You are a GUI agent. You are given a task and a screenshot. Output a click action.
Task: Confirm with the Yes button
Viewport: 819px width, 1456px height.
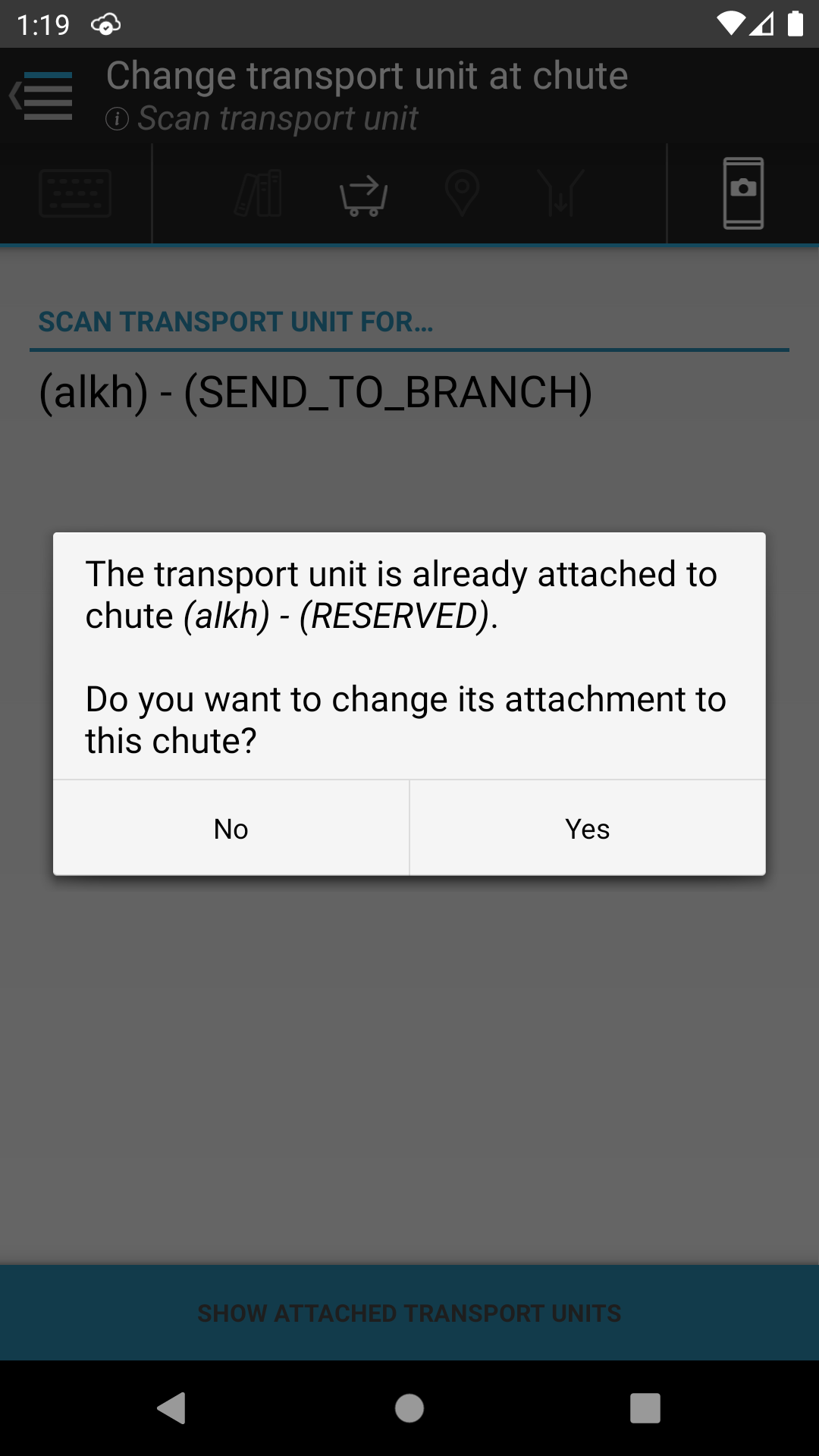tap(588, 828)
